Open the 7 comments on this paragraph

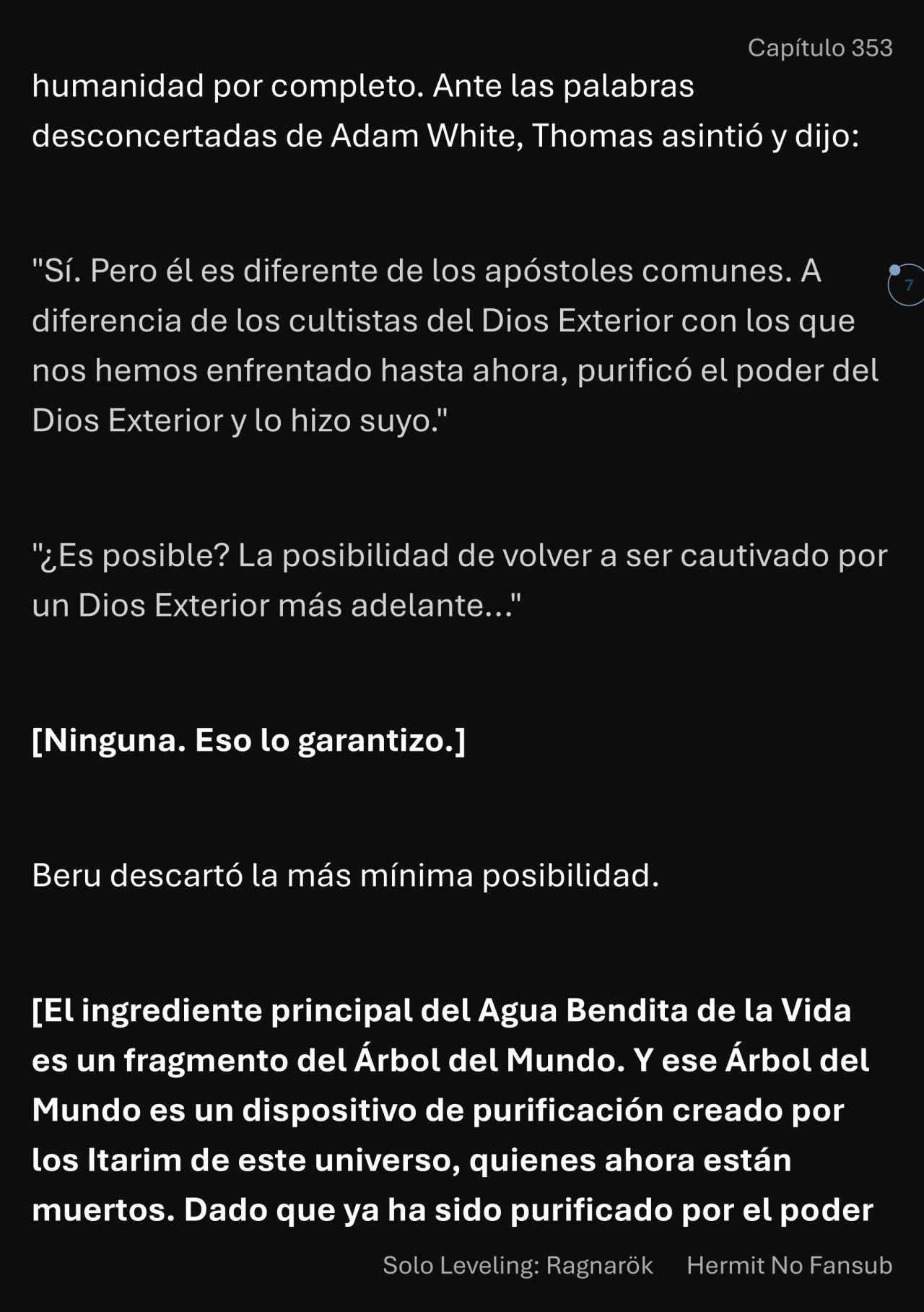pyautogui.click(x=907, y=284)
